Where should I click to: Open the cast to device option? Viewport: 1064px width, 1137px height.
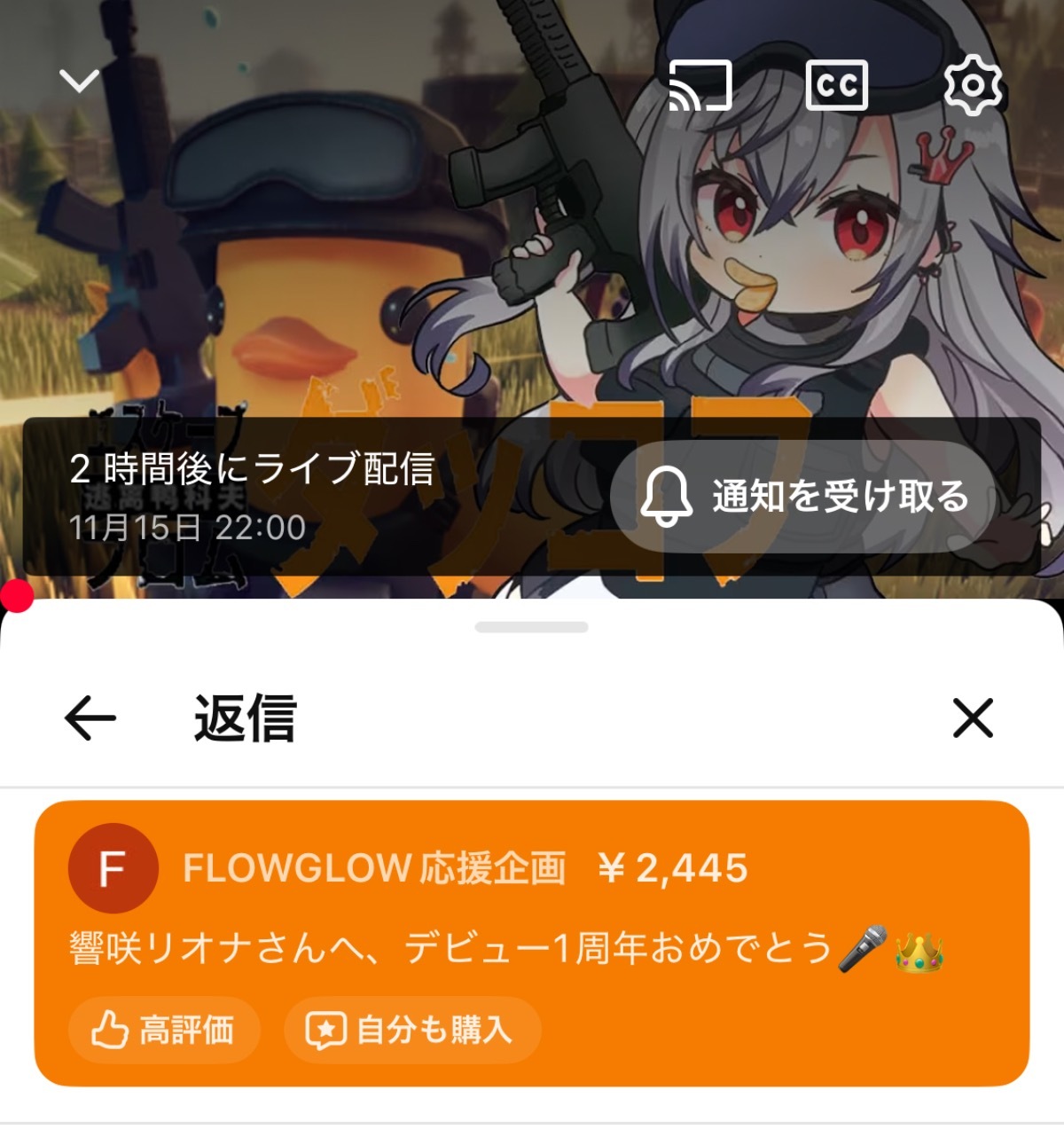point(700,86)
